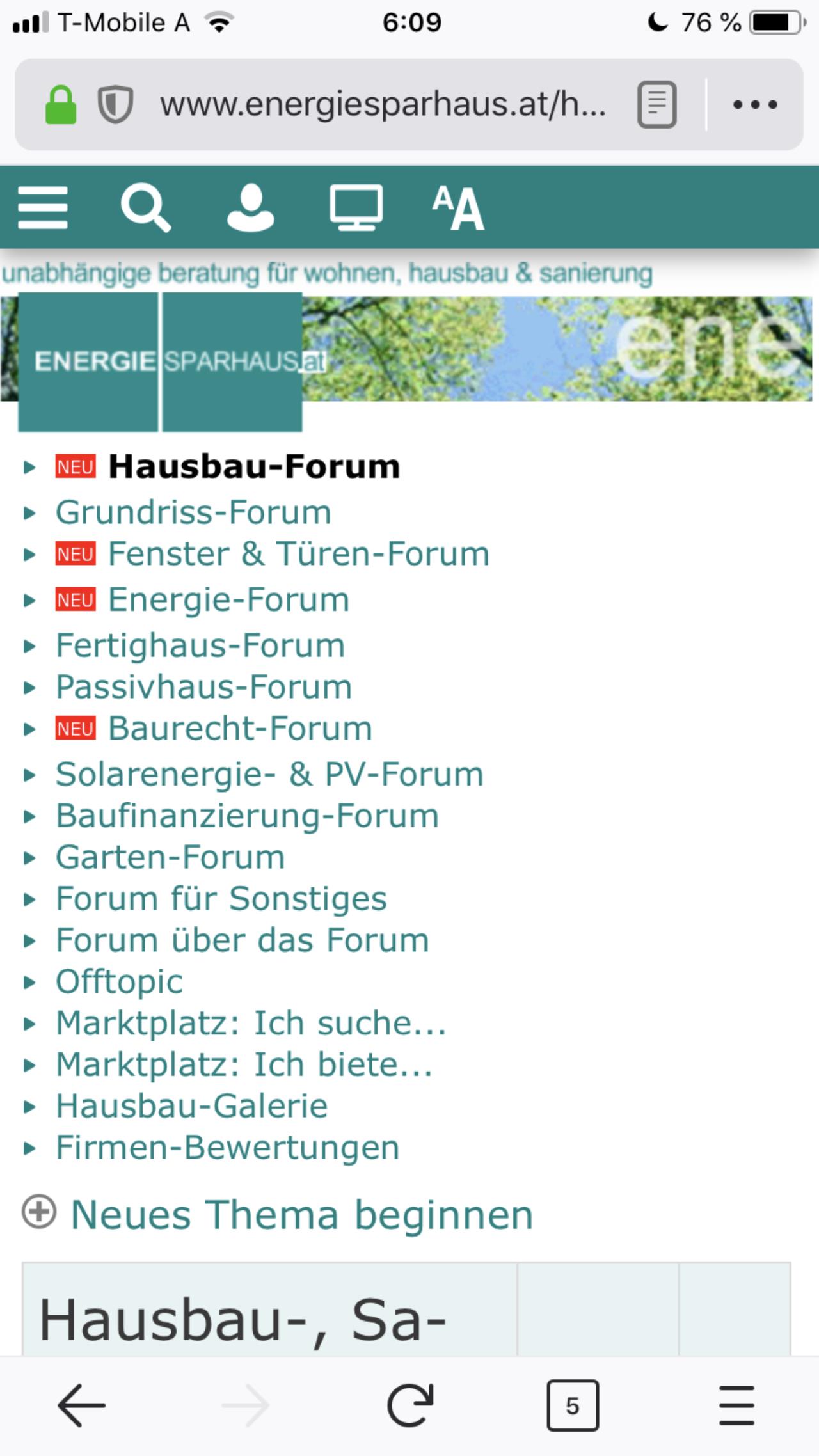Go to Energie-Forum
Viewport: 819px width, 1456px height.
229,600
